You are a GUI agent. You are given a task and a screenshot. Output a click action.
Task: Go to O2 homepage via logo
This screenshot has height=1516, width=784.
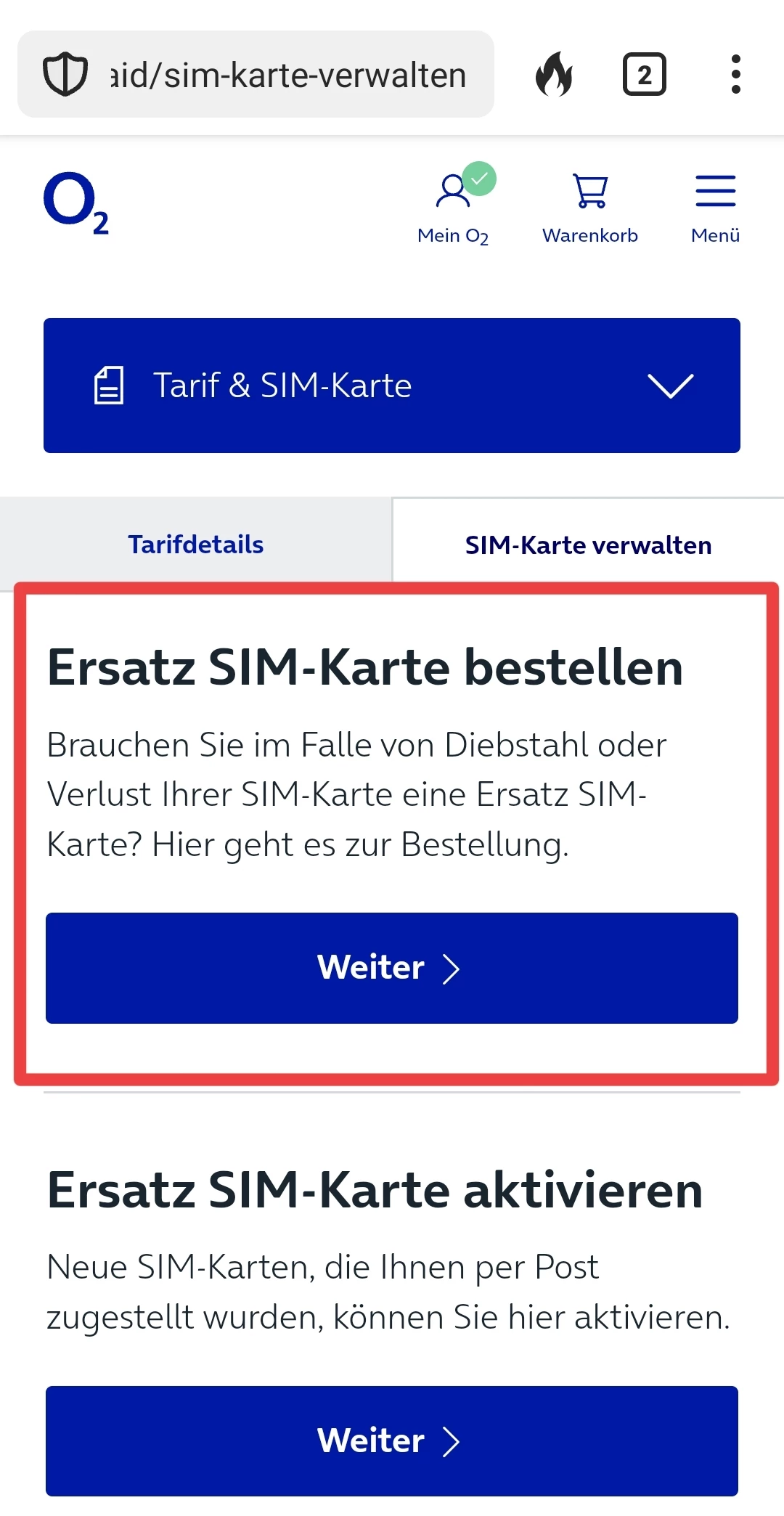(x=76, y=203)
